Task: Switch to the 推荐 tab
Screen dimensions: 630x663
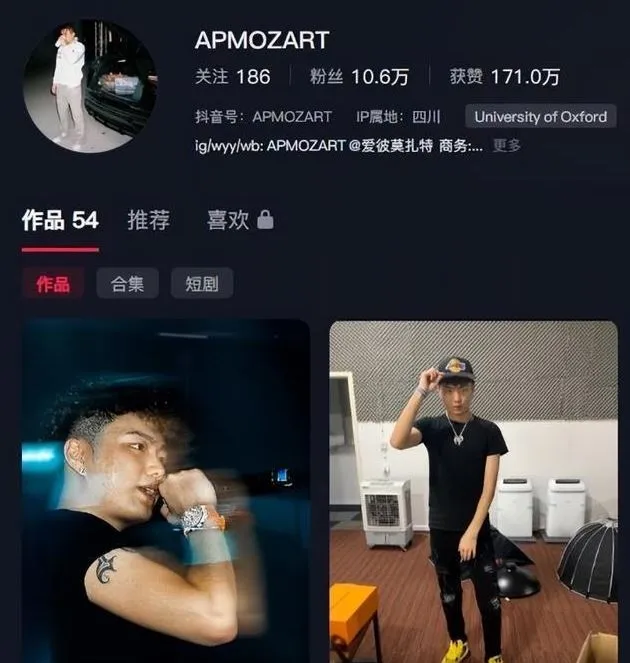Action: (148, 220)
